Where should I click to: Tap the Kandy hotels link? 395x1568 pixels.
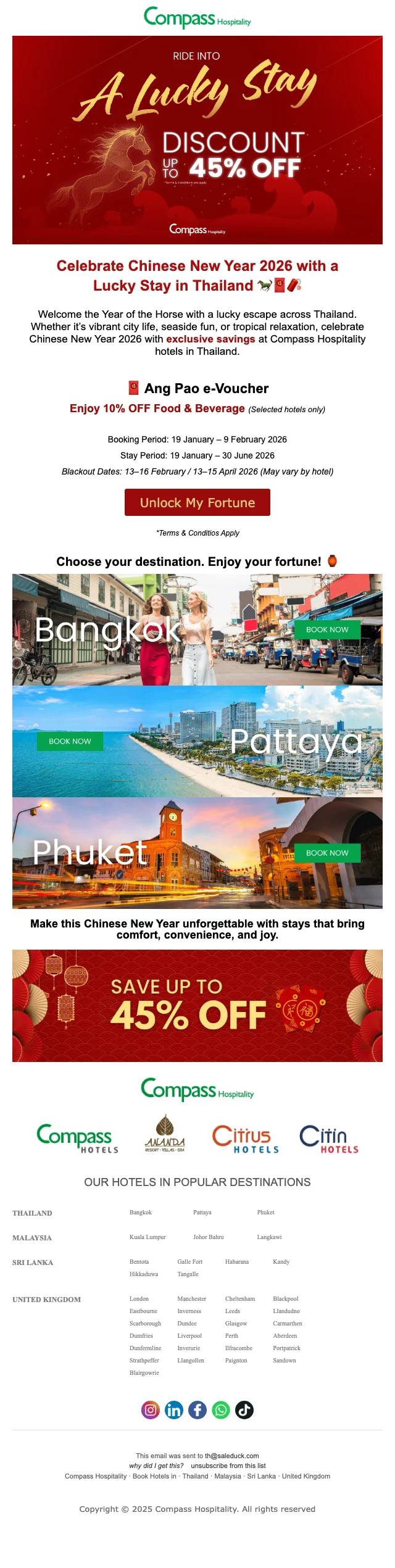281,1261
